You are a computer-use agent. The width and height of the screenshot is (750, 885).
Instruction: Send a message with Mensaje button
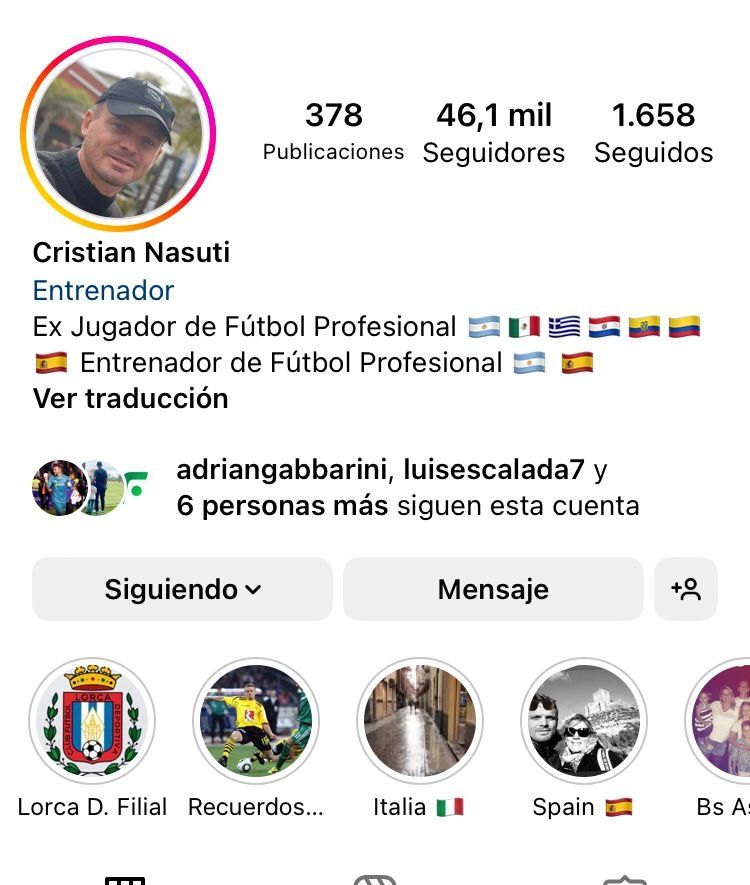(493, 589)
